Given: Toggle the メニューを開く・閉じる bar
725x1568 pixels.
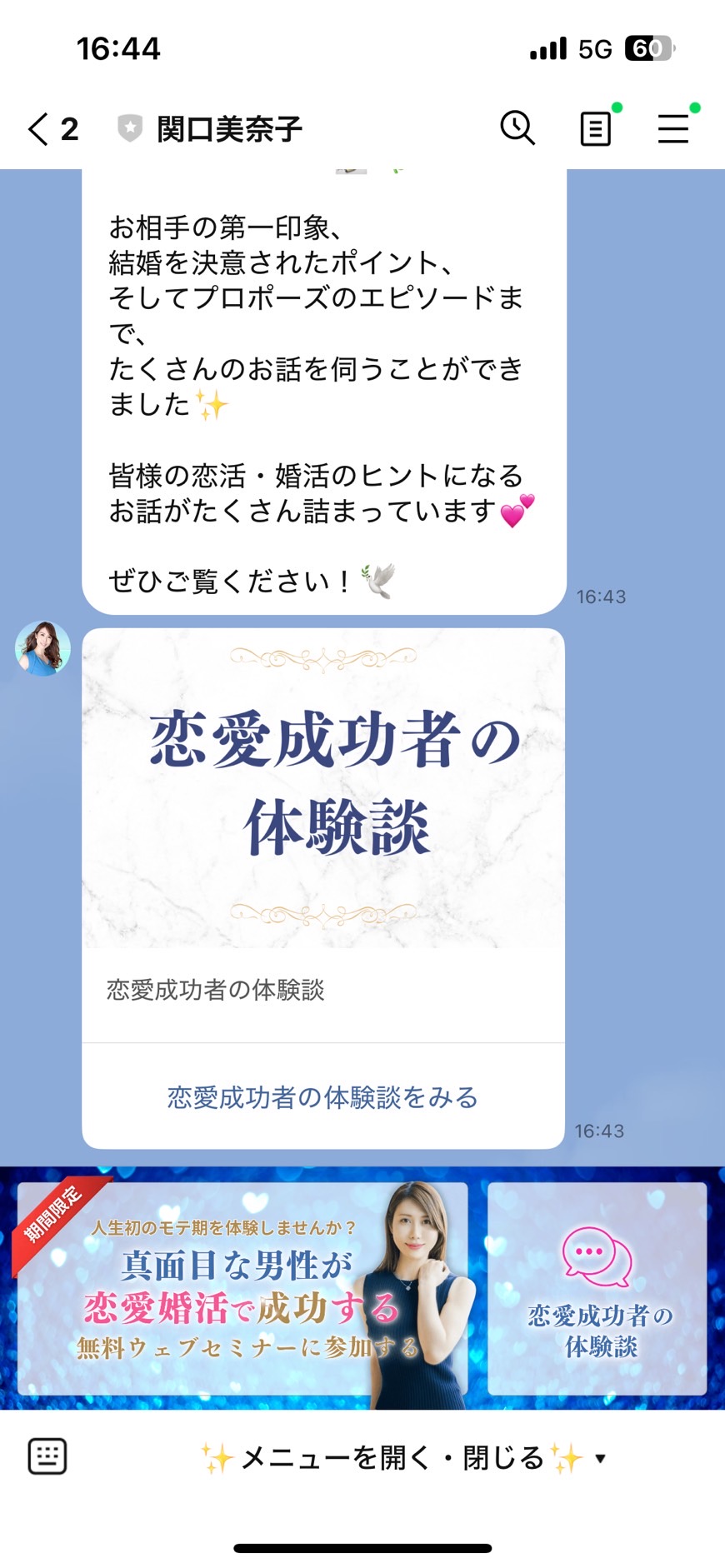Looking at the screenshot, I should pyautogui.click(x=403, y=1458).
